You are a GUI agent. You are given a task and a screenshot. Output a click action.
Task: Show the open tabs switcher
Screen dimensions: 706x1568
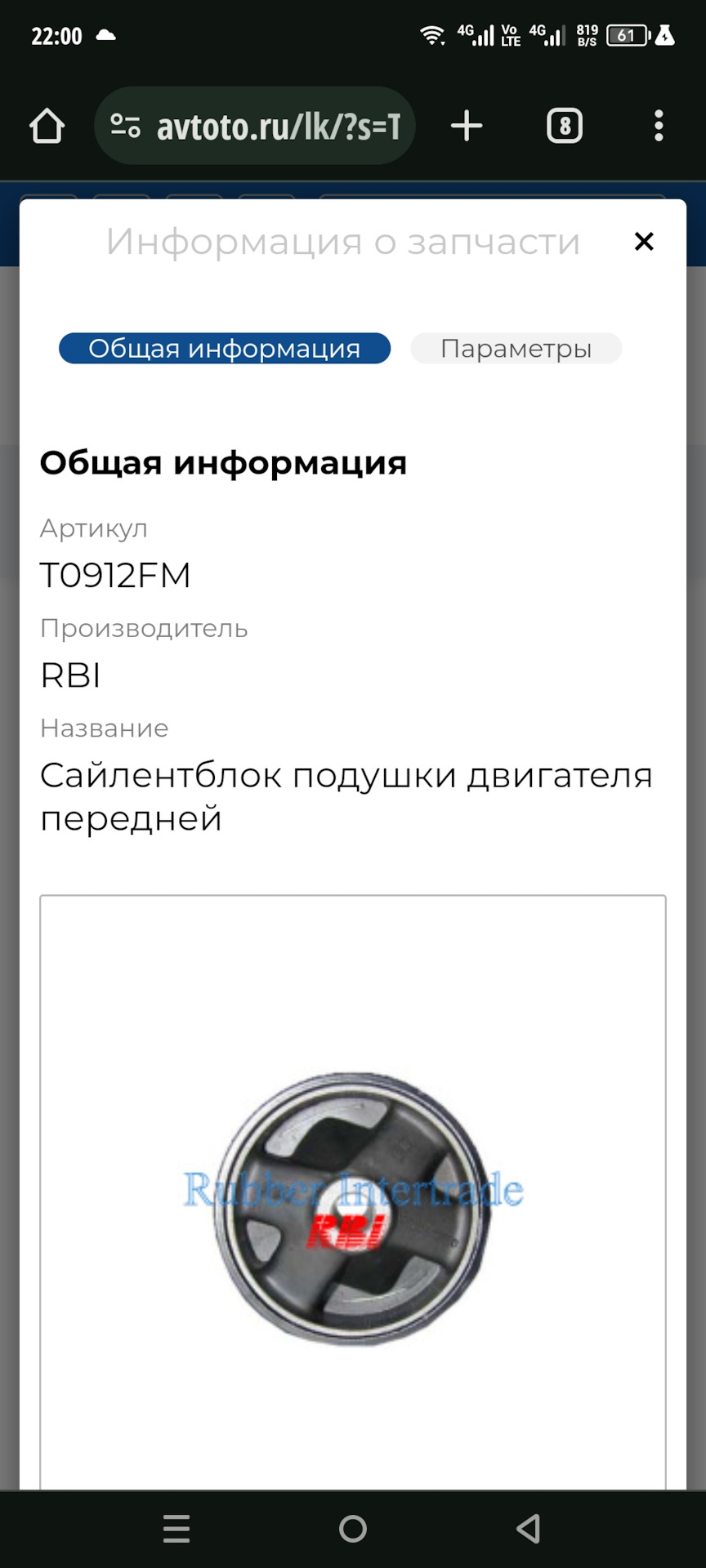[564, 127]
